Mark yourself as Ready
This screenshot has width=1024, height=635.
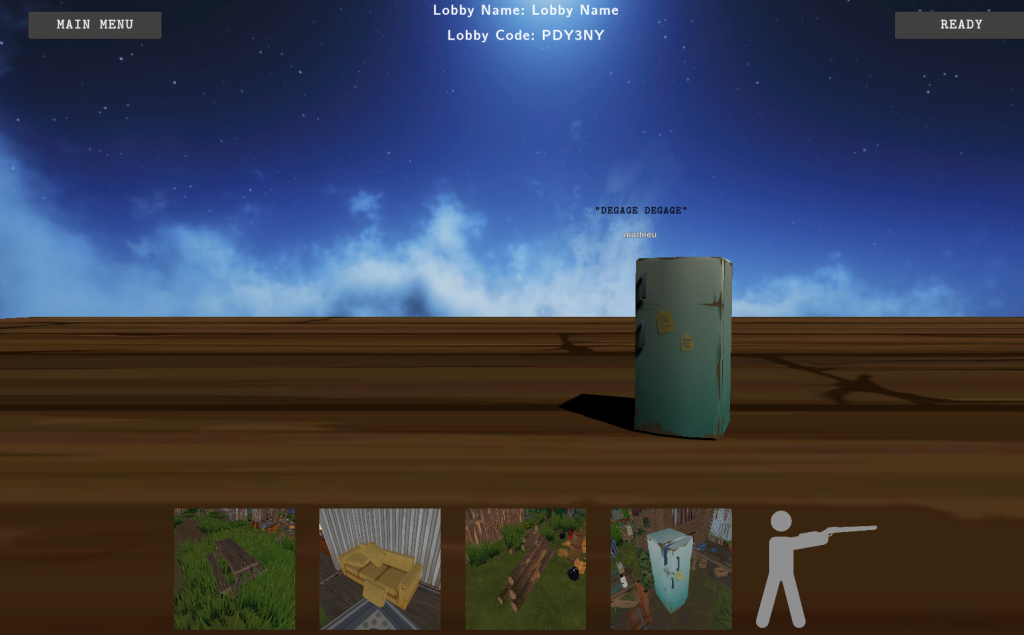tap(960, 25)
